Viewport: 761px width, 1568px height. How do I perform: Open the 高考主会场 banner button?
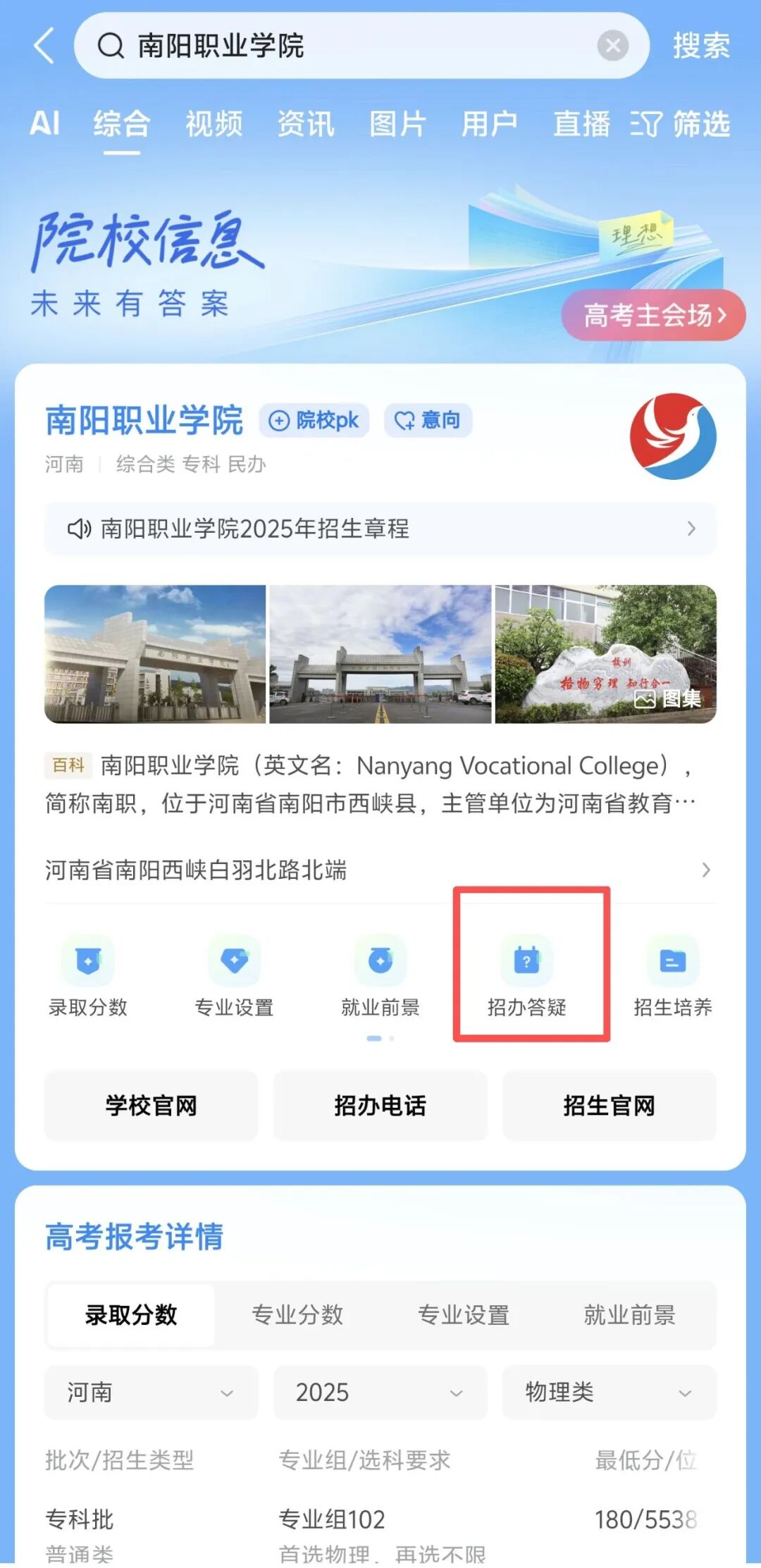pyautogui.click(x=653, y=315)
